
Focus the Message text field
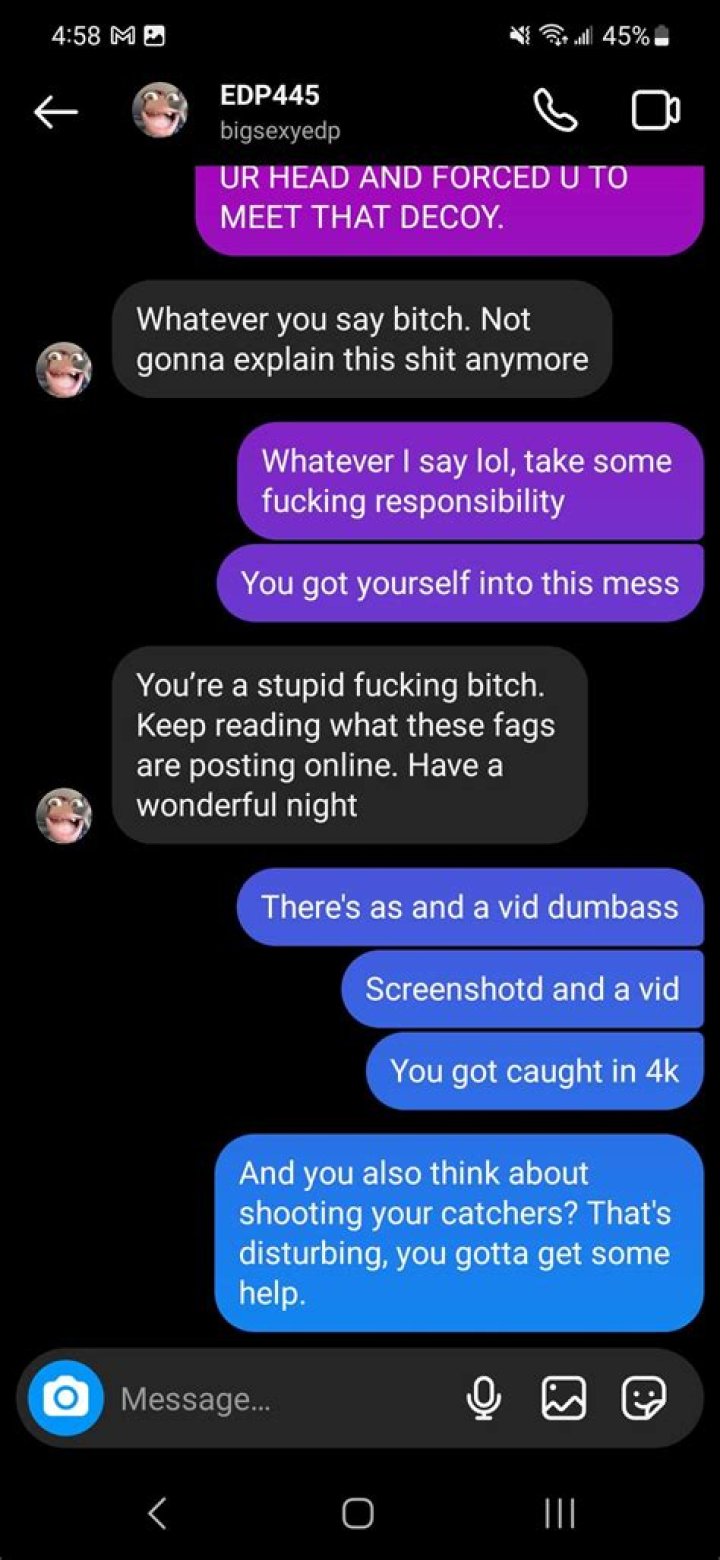[280, 1398]
